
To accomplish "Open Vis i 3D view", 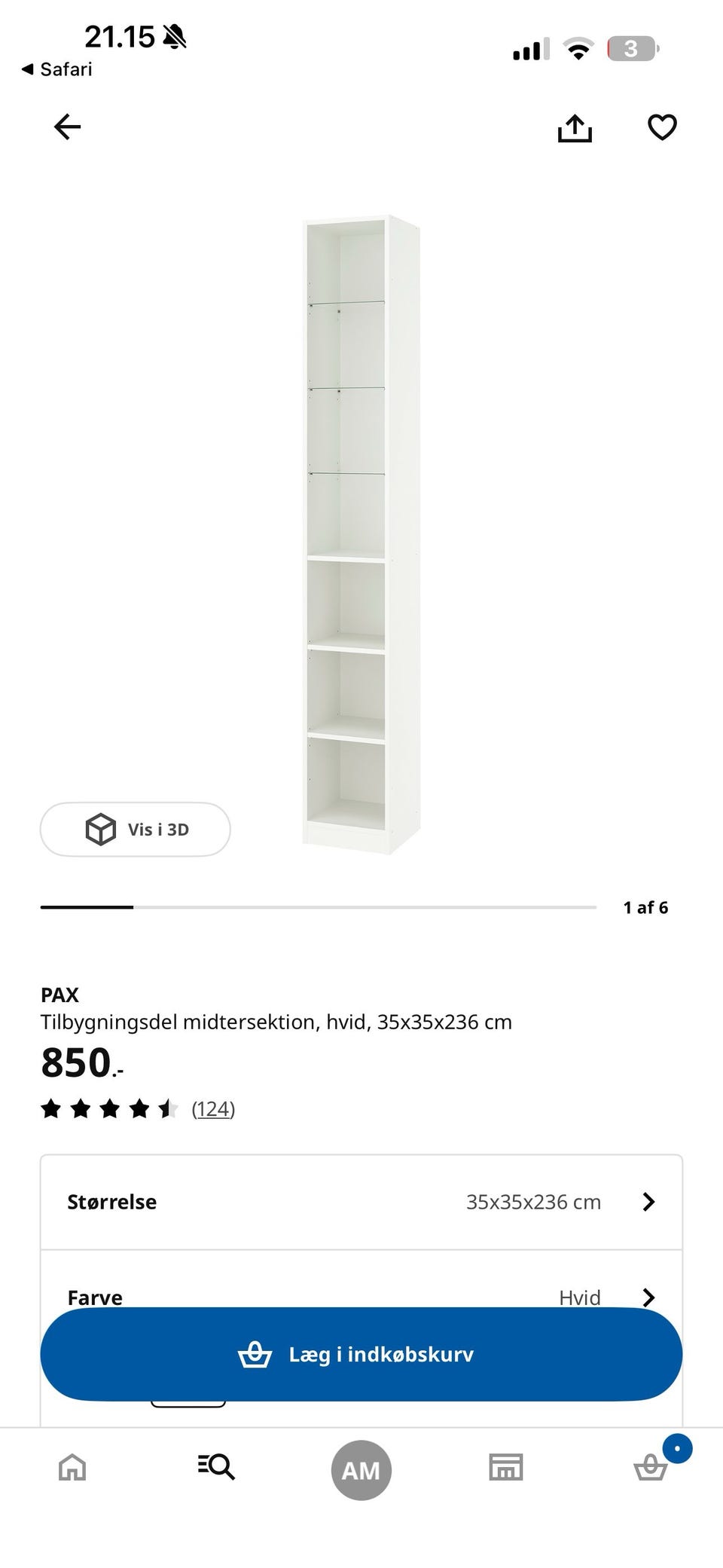I will click(136, 829).
